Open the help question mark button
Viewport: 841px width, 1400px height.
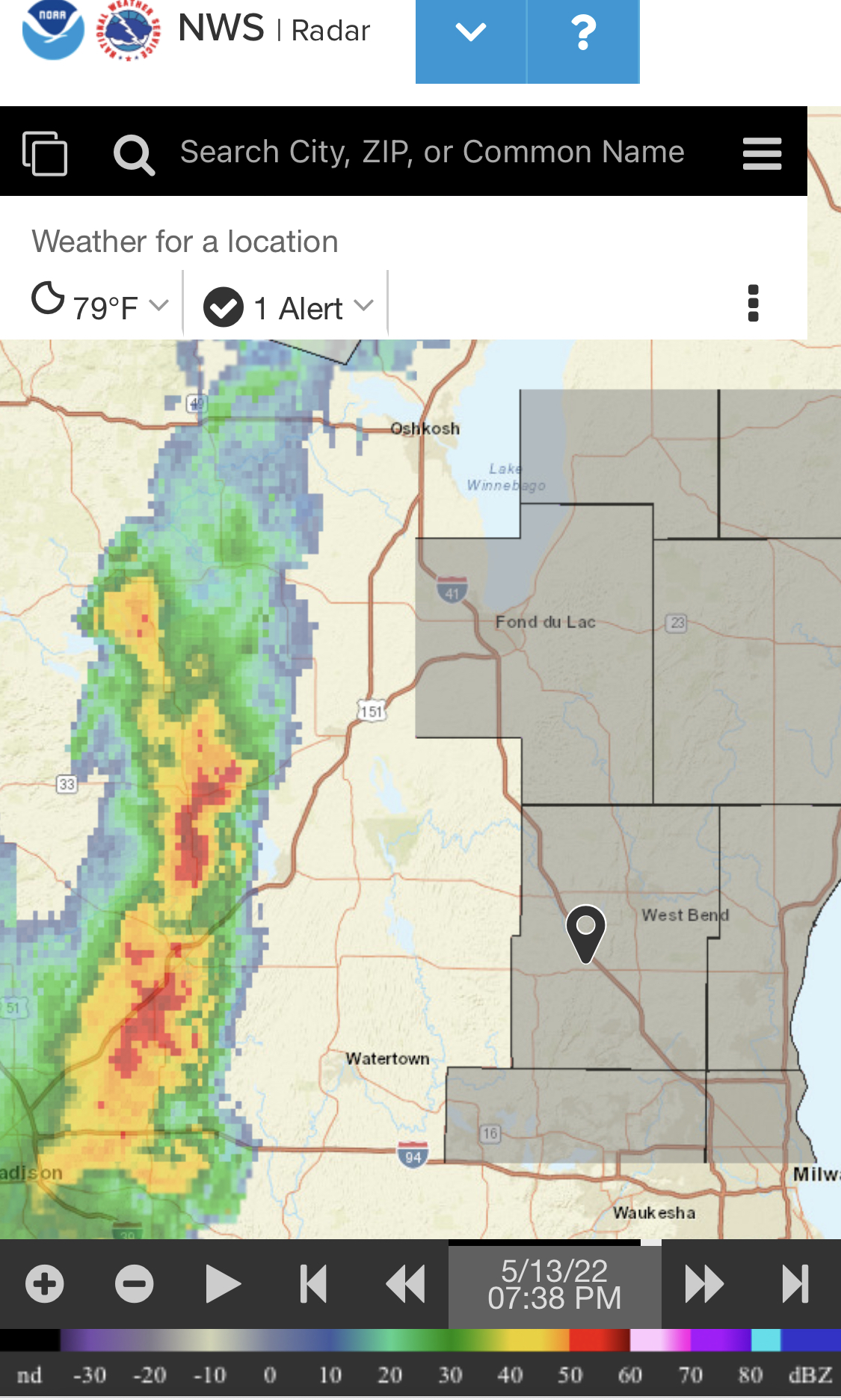(583, 33)
